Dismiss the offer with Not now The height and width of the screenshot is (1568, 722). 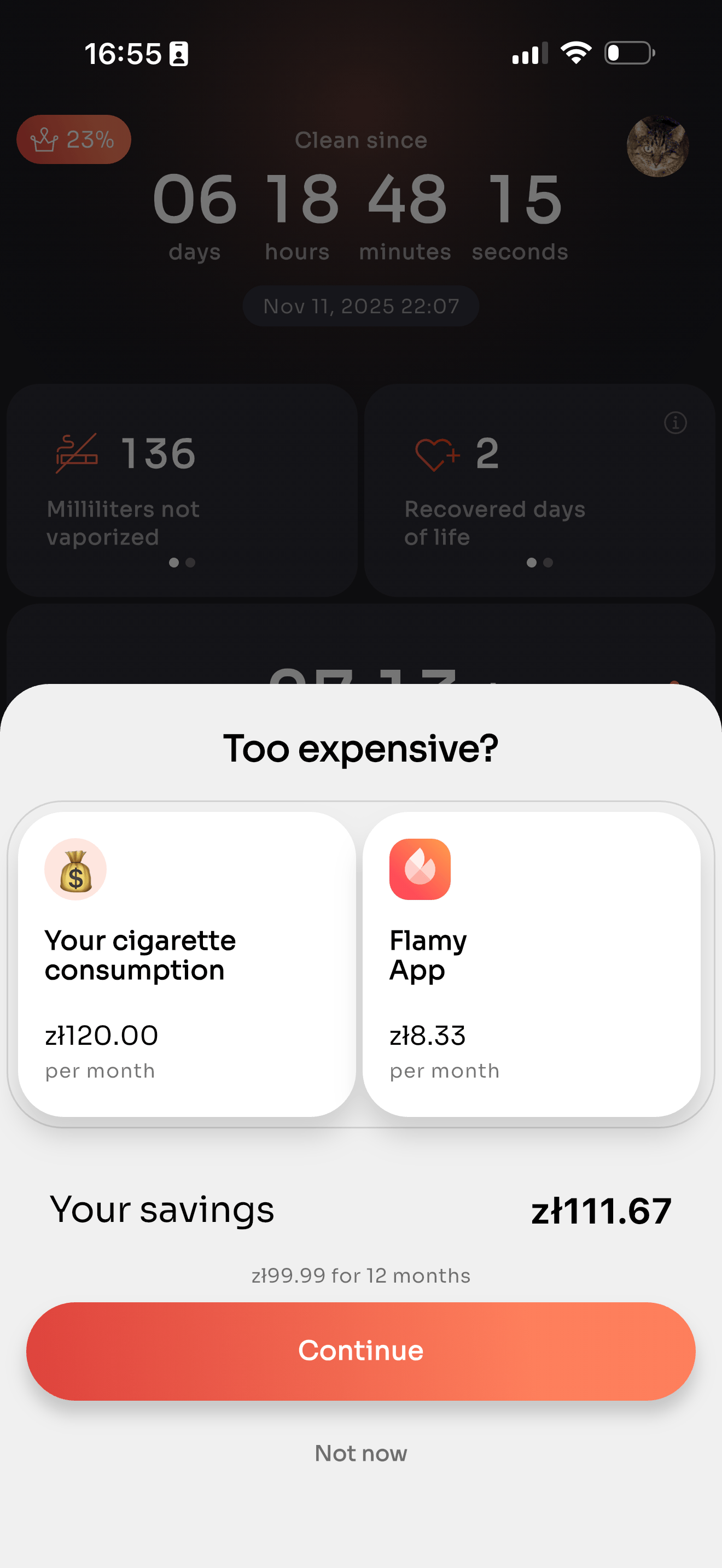coord(360,1454)
